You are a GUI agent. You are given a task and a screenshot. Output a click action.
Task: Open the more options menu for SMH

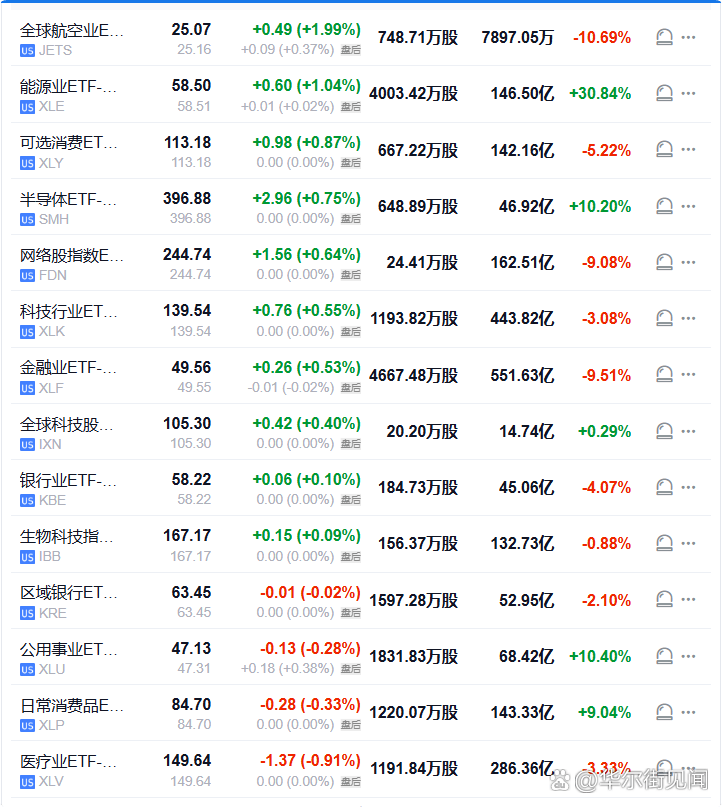[688, 206]
